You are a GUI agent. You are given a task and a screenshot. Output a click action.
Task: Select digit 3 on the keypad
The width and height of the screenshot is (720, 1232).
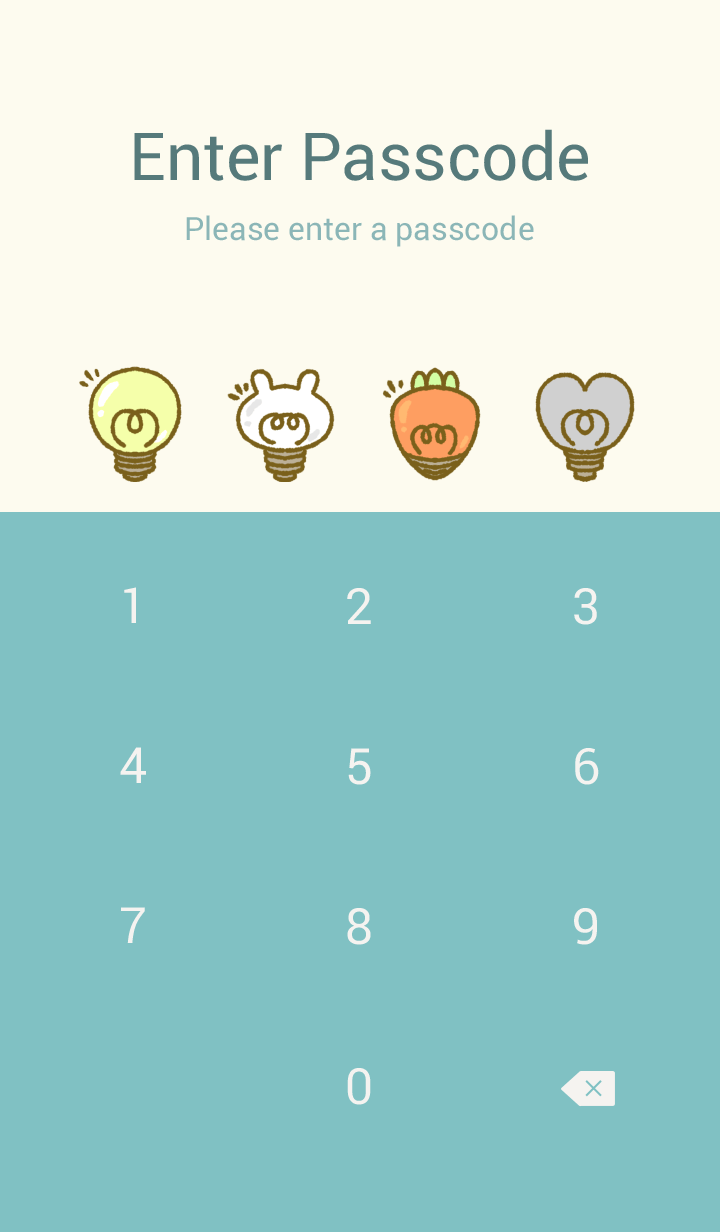586,607
